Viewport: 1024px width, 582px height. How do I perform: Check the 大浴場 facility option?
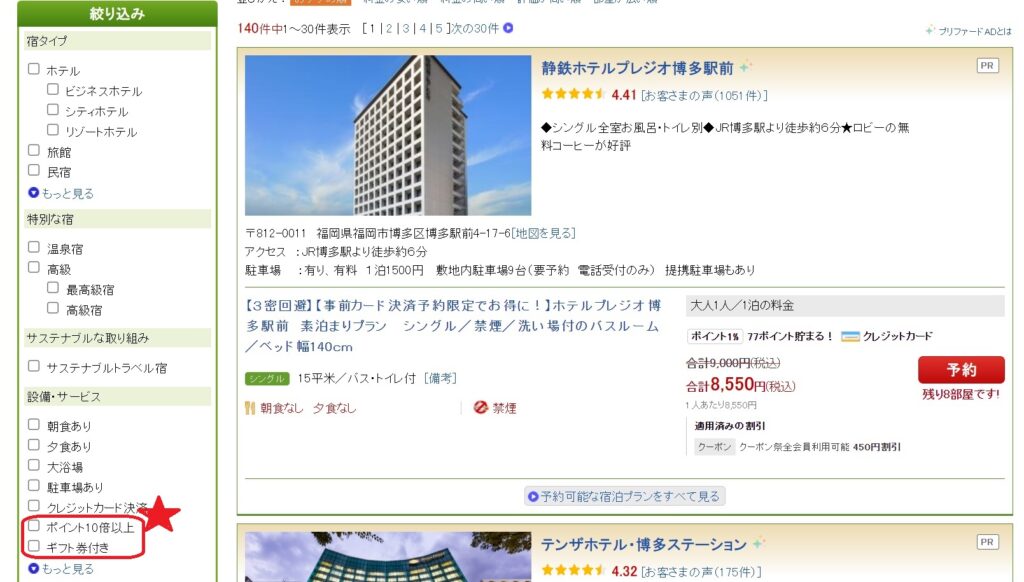(34, 466)
